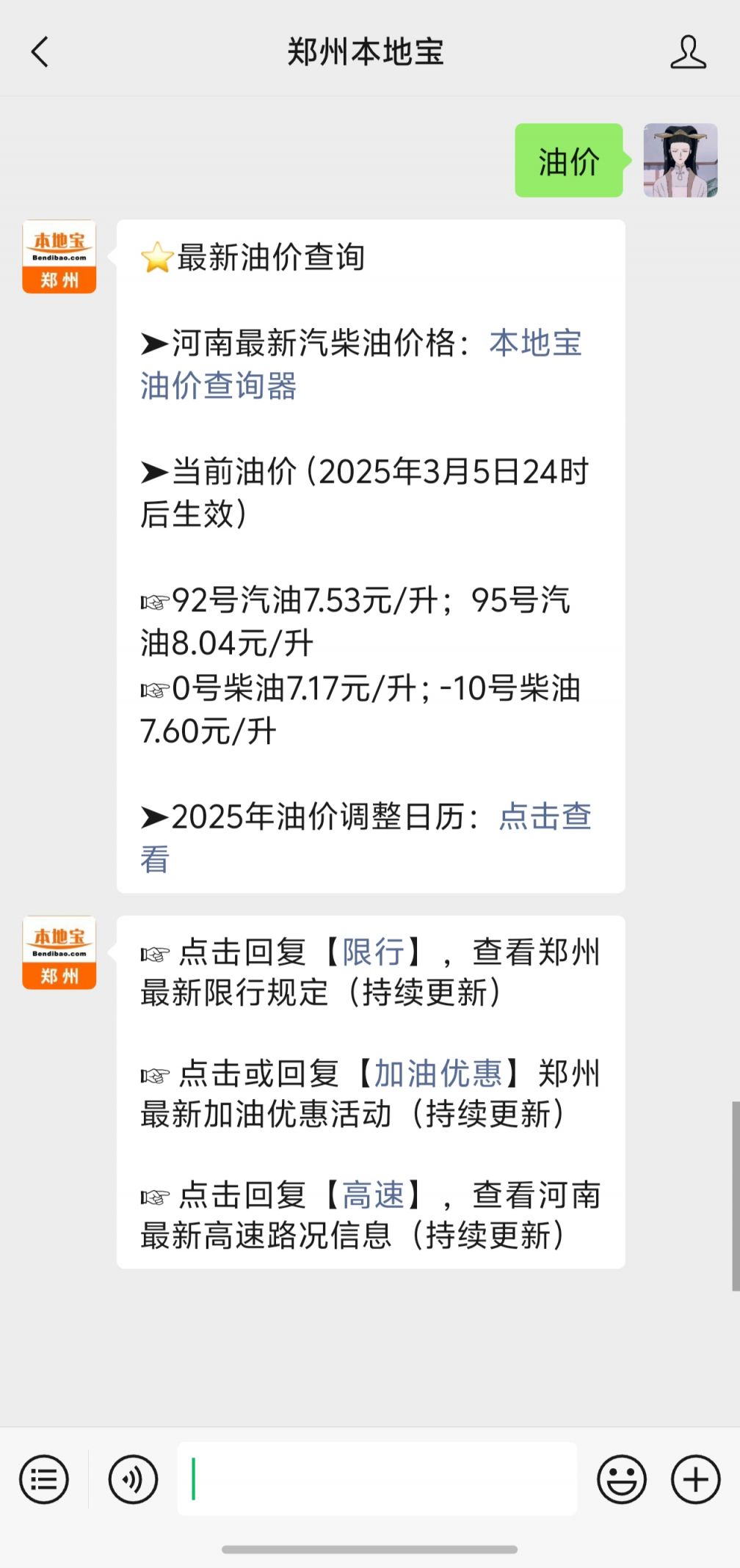Open the plus attachments panel
The height and width of the screenshot is (1568, 740).
click(694, 1479)
